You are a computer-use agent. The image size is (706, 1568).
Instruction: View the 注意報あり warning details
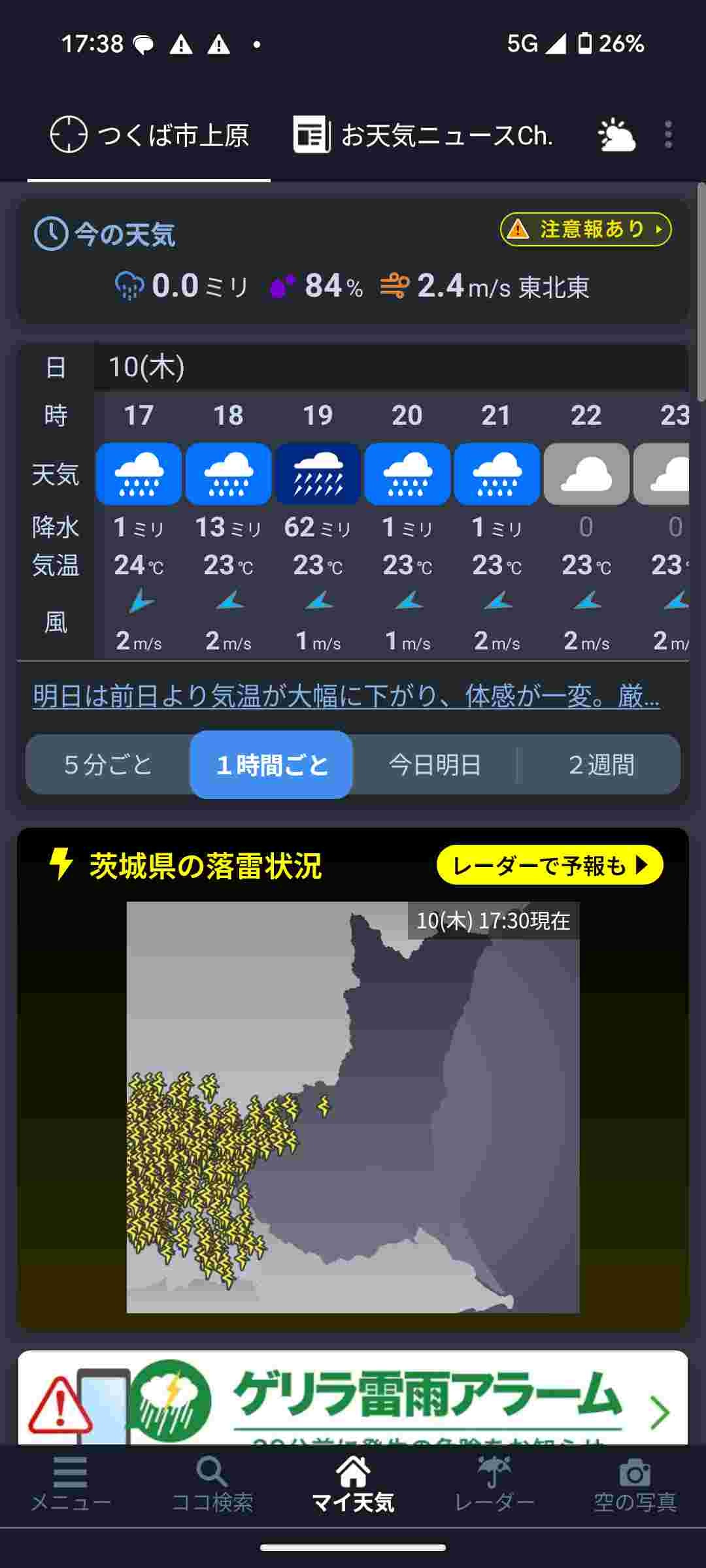point(586,229)
